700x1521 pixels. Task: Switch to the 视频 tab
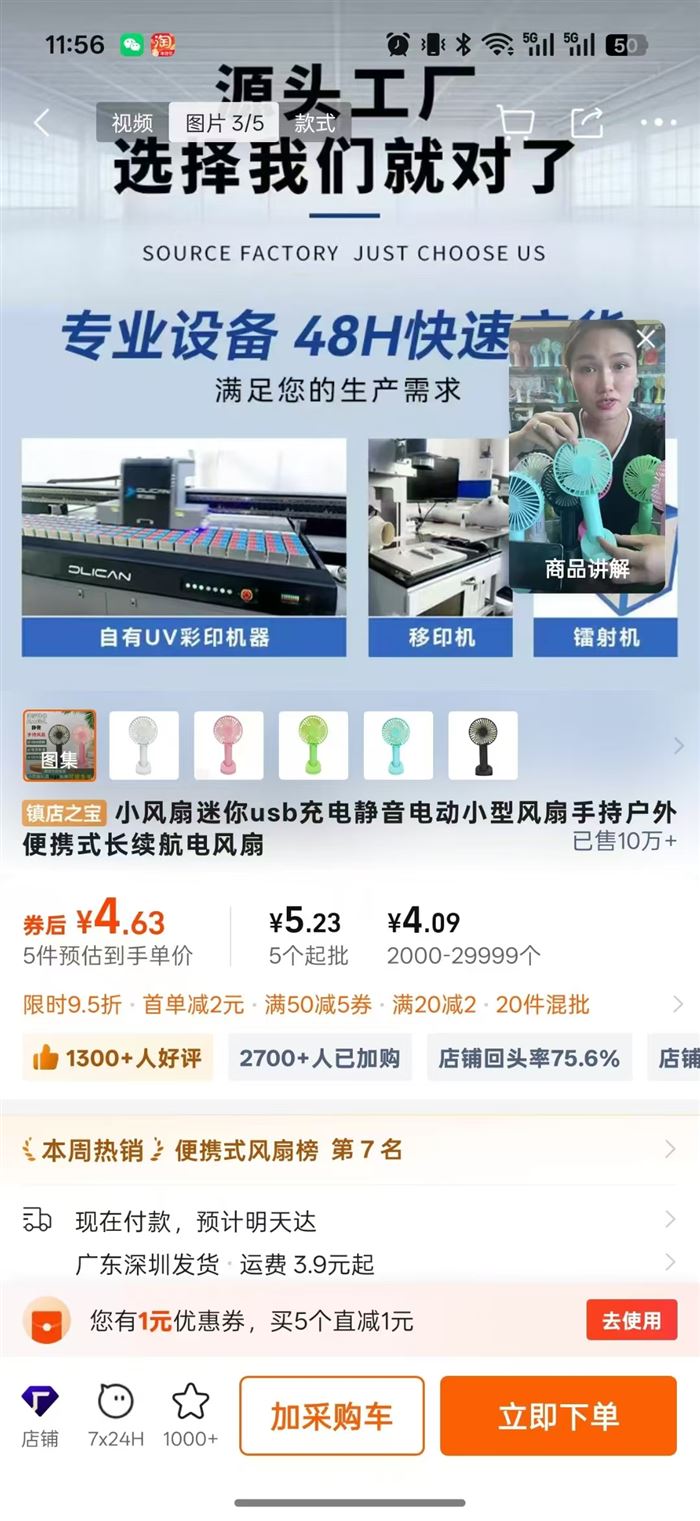(132, 123)
